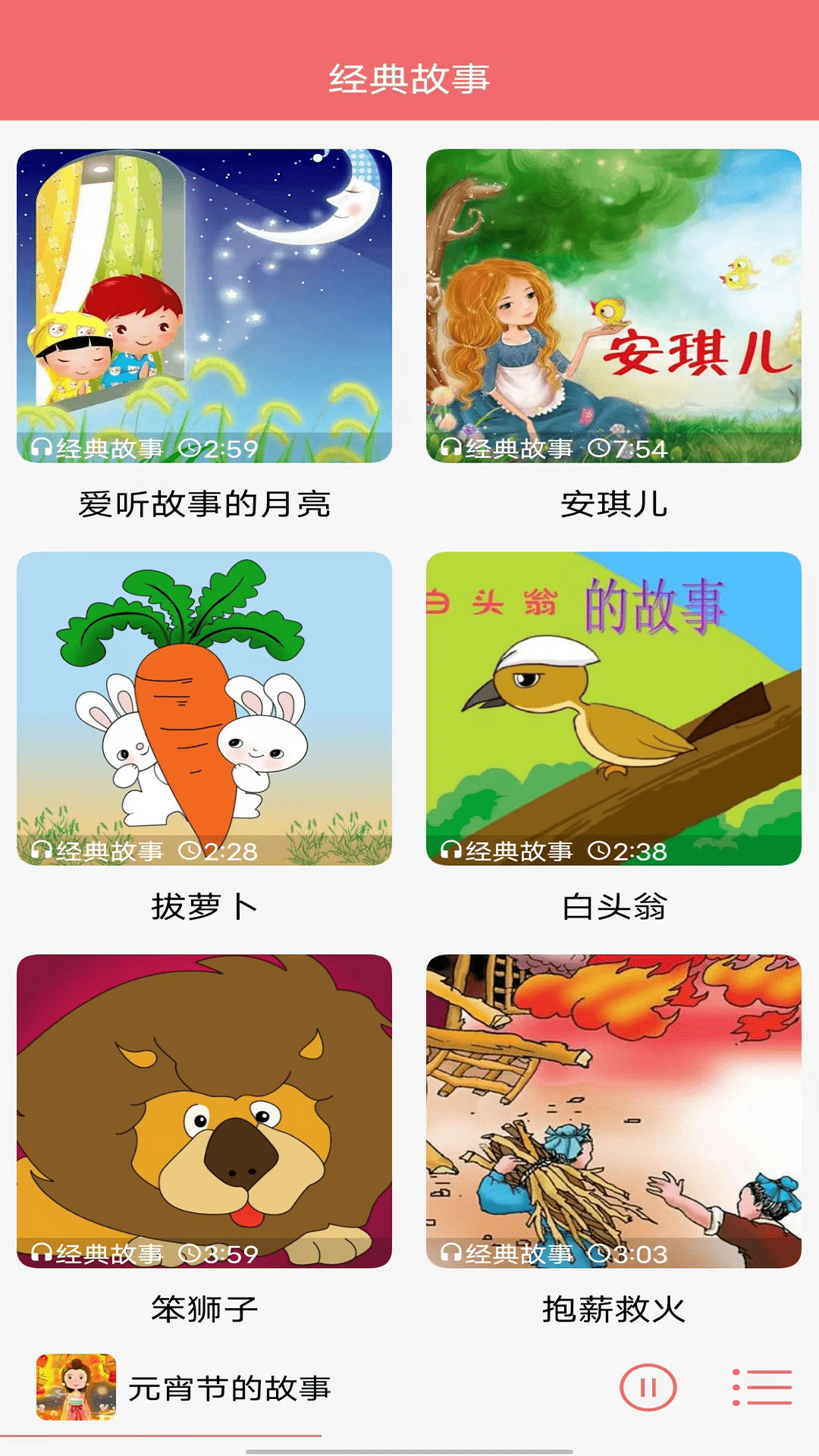Click the headphone icon on 爱听故事的月亮 card
The image size is (819, 1456).
click(42, 447)
